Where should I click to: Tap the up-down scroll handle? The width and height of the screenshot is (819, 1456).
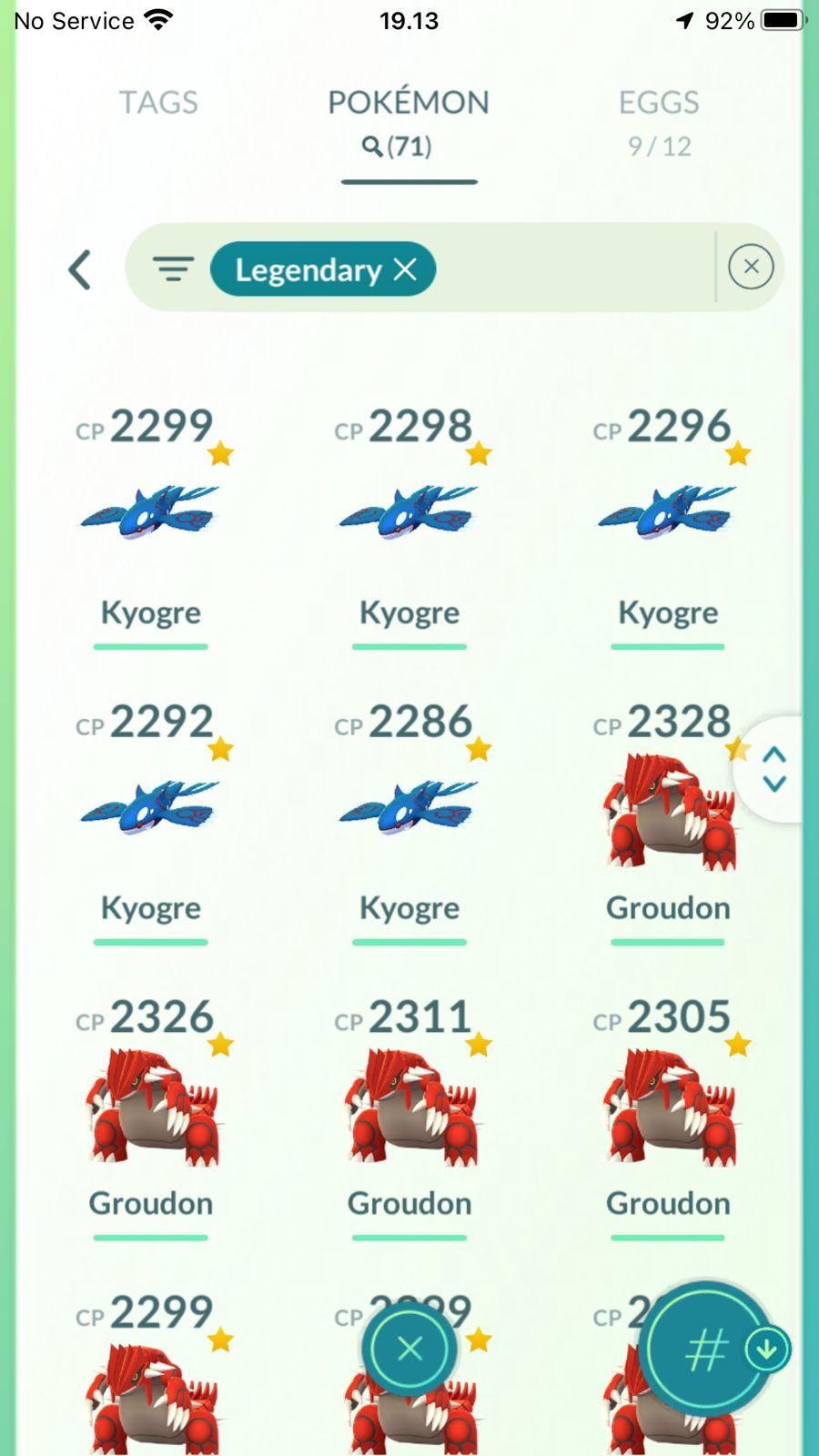773,769
